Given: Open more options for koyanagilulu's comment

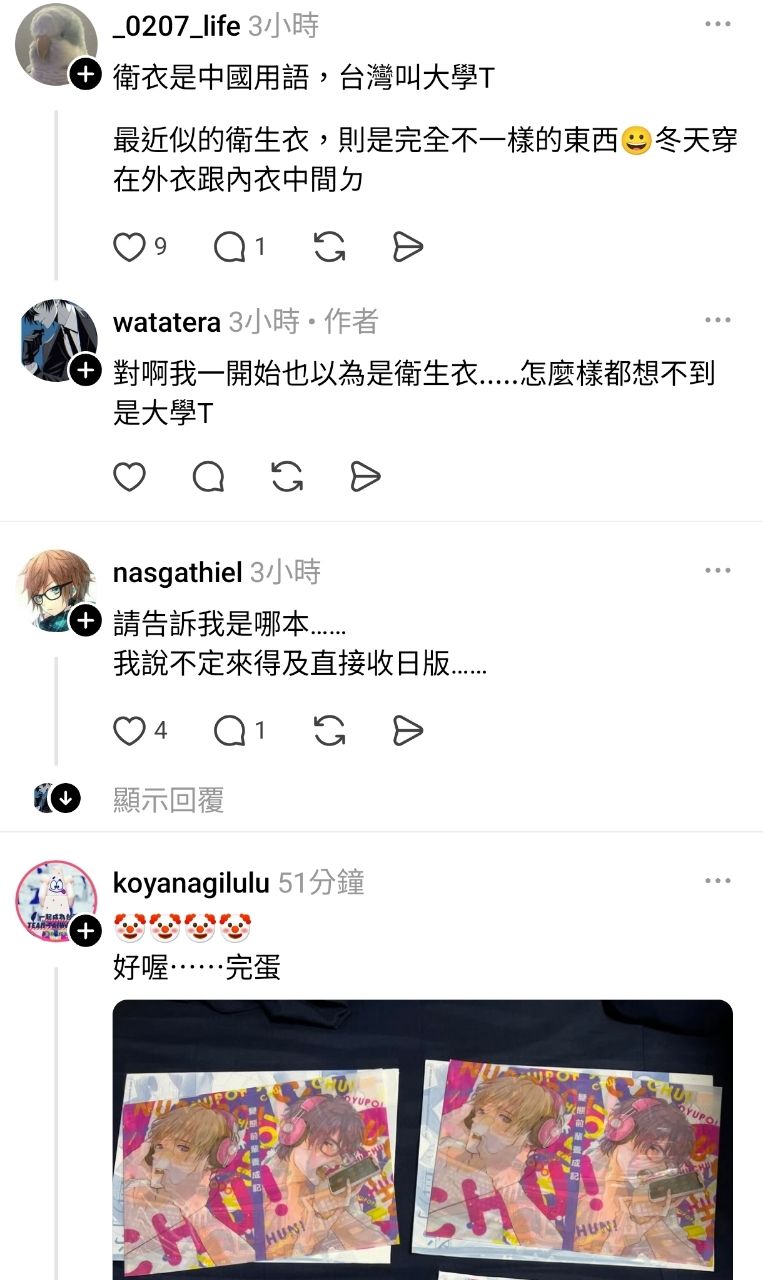Looking at the screenshot, I should [718, 880].
